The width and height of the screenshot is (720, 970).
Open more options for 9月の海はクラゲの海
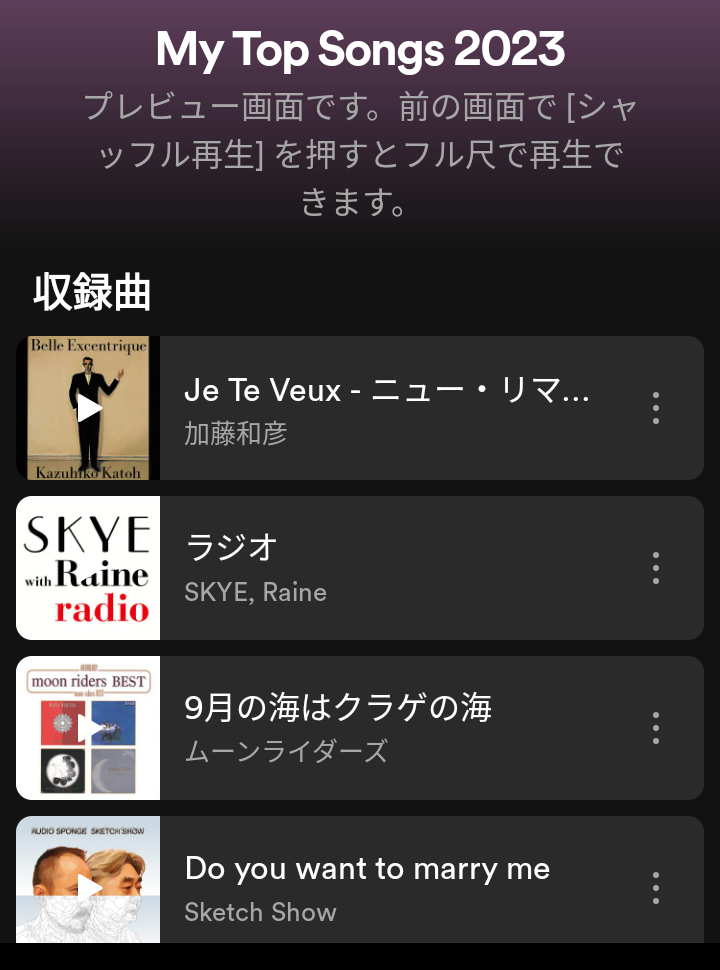point(656,728)
